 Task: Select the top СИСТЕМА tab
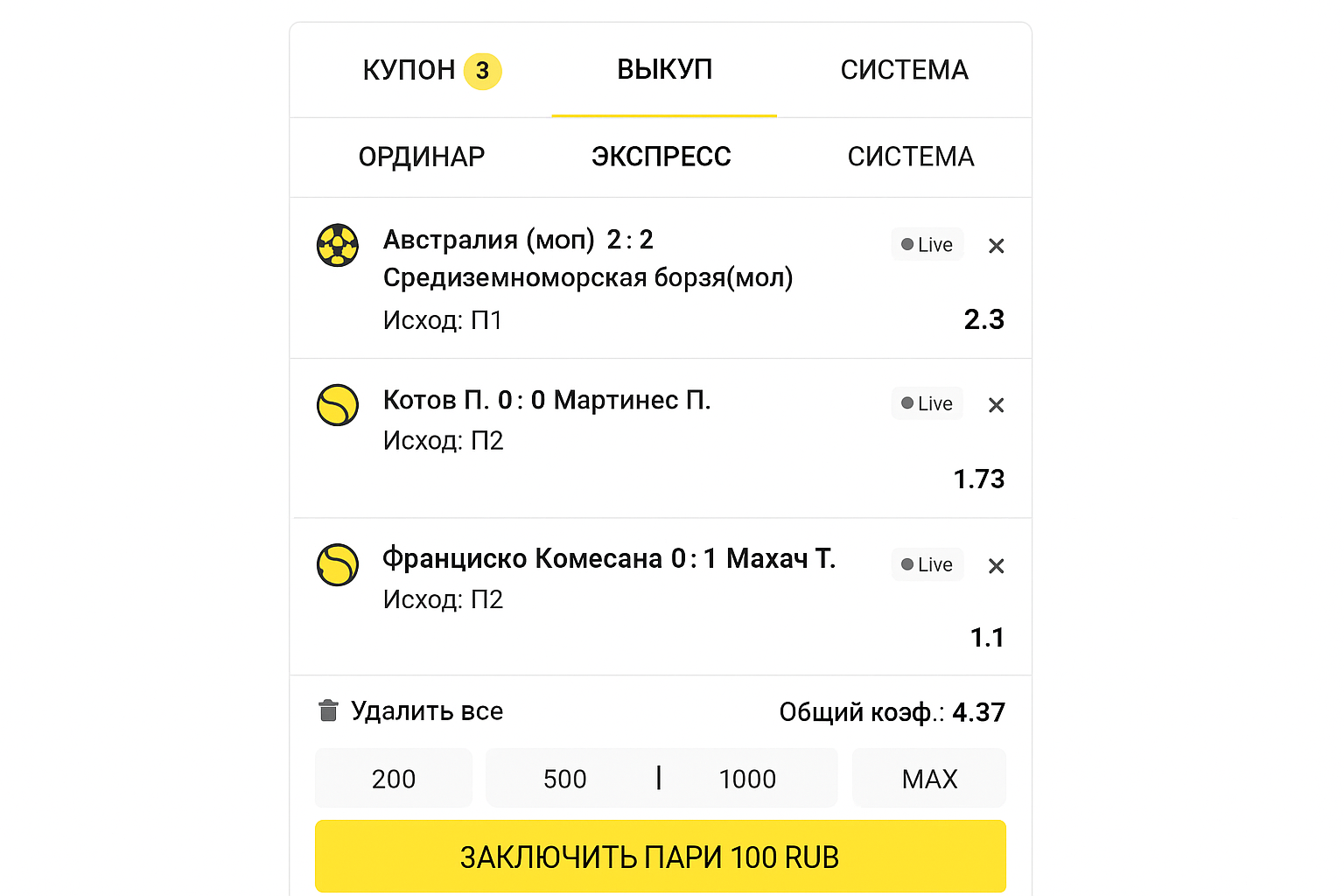[904, 70]
